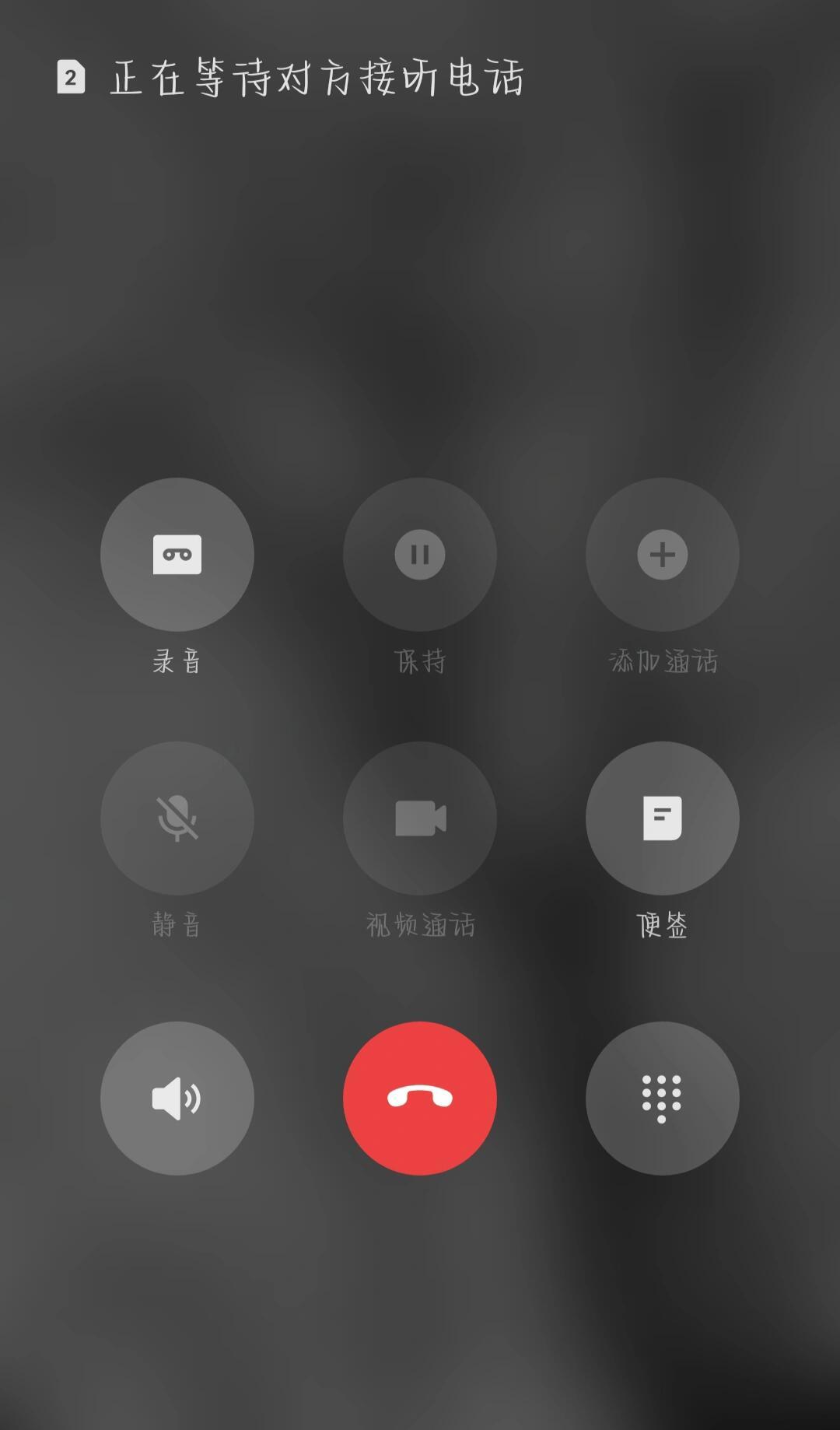Enable call recording during this call
The height and width of the screenshot is (1430, 840).
(177, 554)
